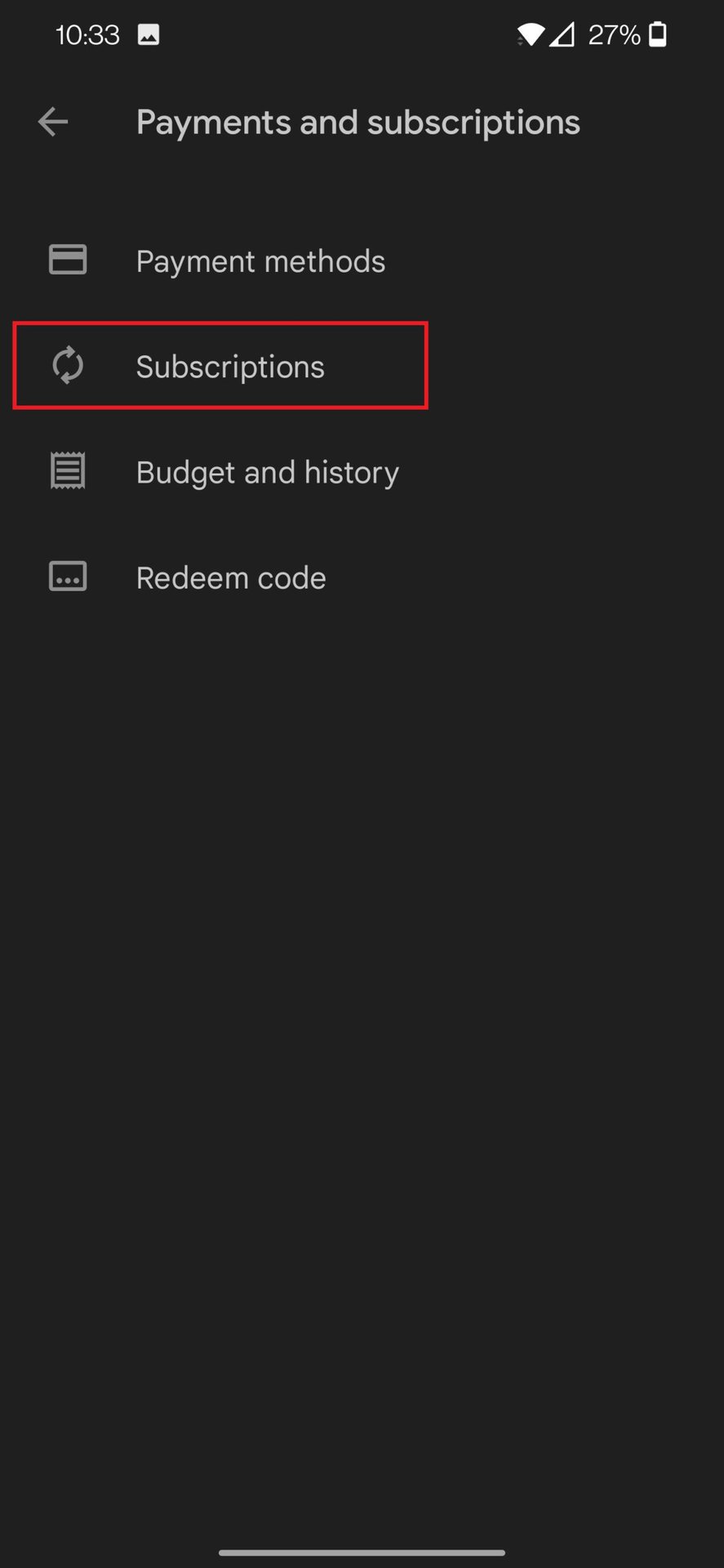Screen dimensions: 724x1568
Task: Select Redeem code
Action: point(230,577)
